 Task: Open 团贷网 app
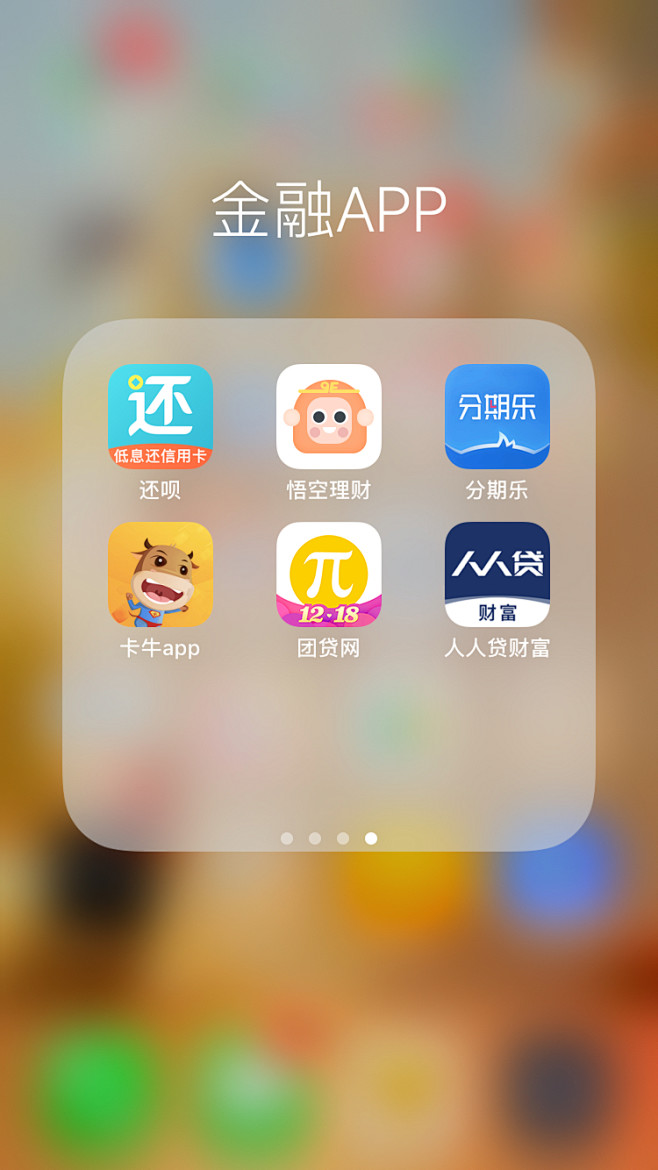[x=329, y=575]
